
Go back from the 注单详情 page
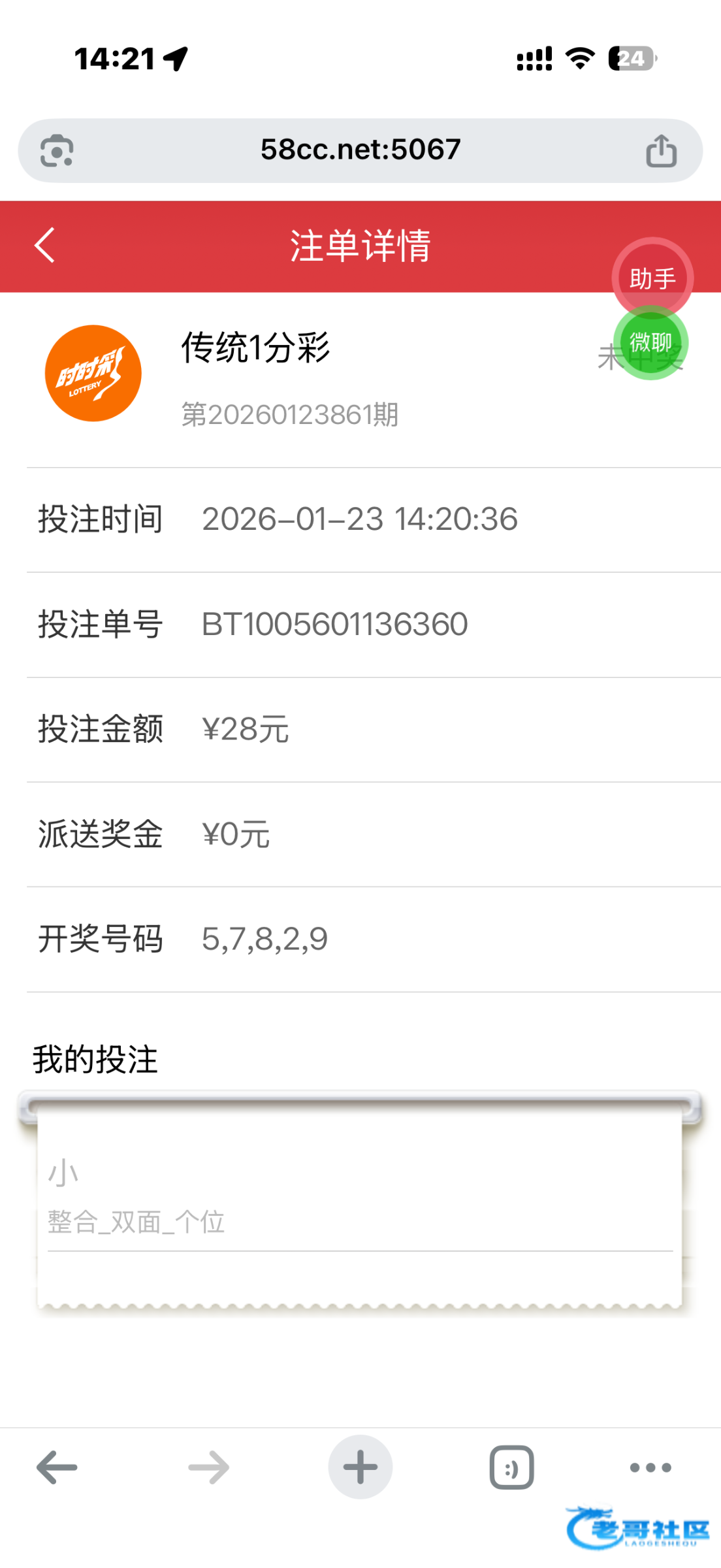pos(44,246)
